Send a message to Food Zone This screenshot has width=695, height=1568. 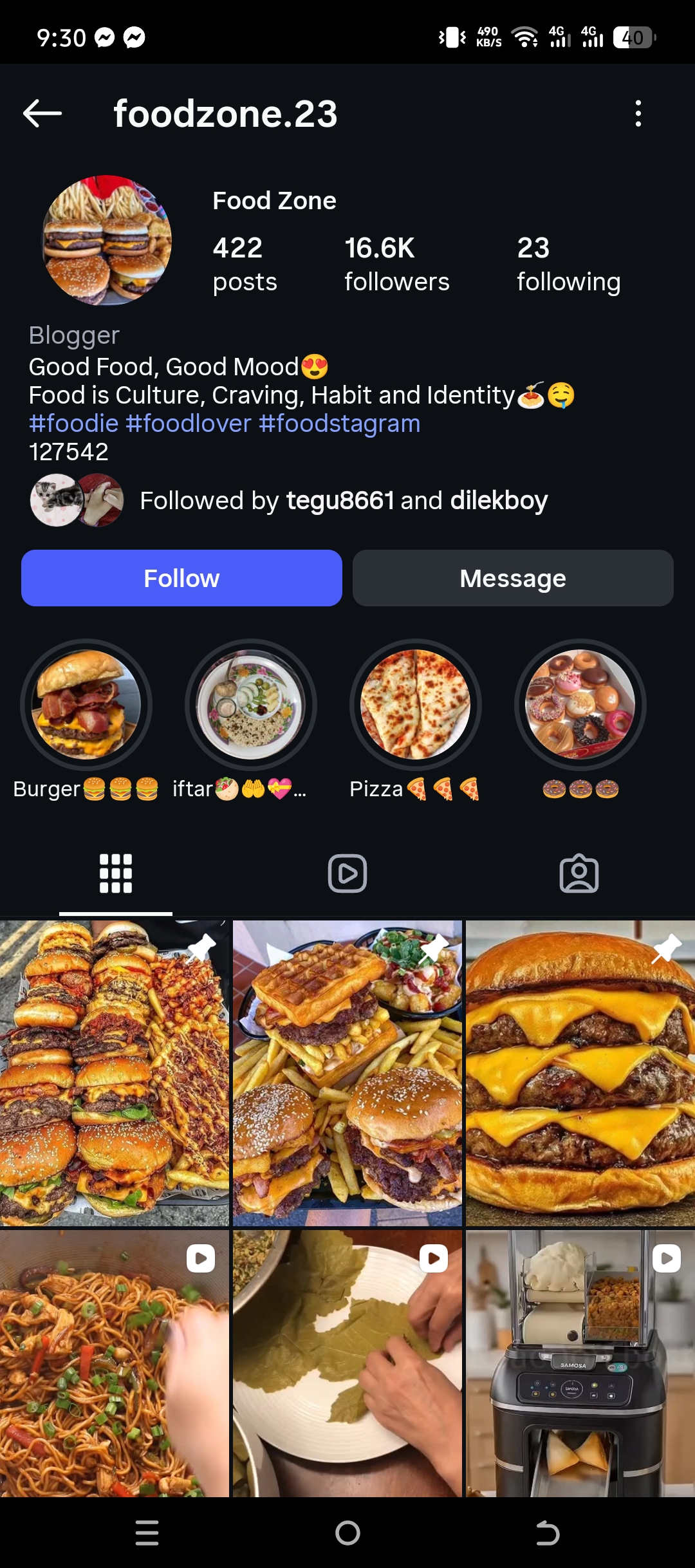pyautogui.click(x=513, y=578)
